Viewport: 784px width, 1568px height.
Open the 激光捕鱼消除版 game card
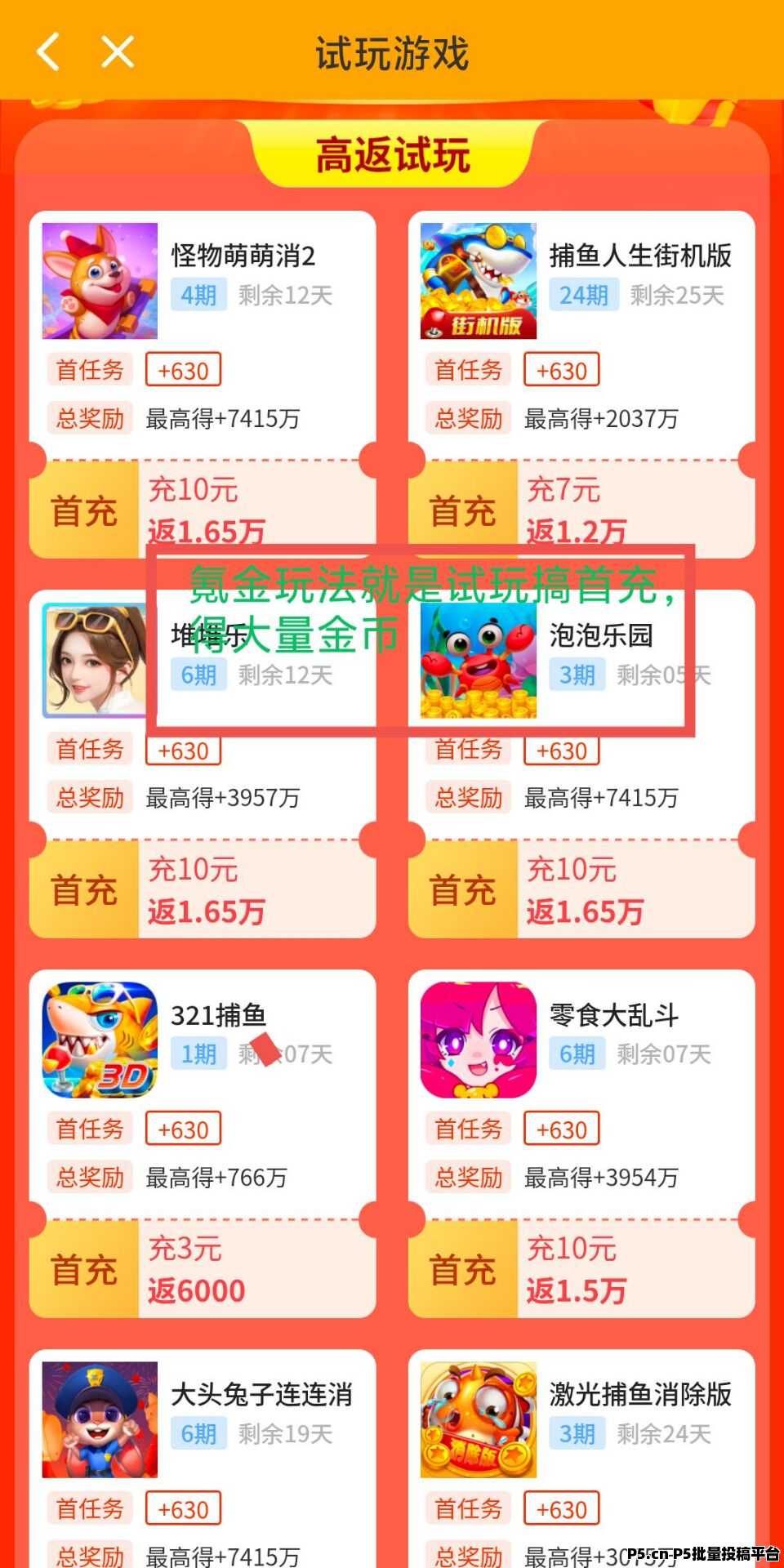(x=581, y=1459)
